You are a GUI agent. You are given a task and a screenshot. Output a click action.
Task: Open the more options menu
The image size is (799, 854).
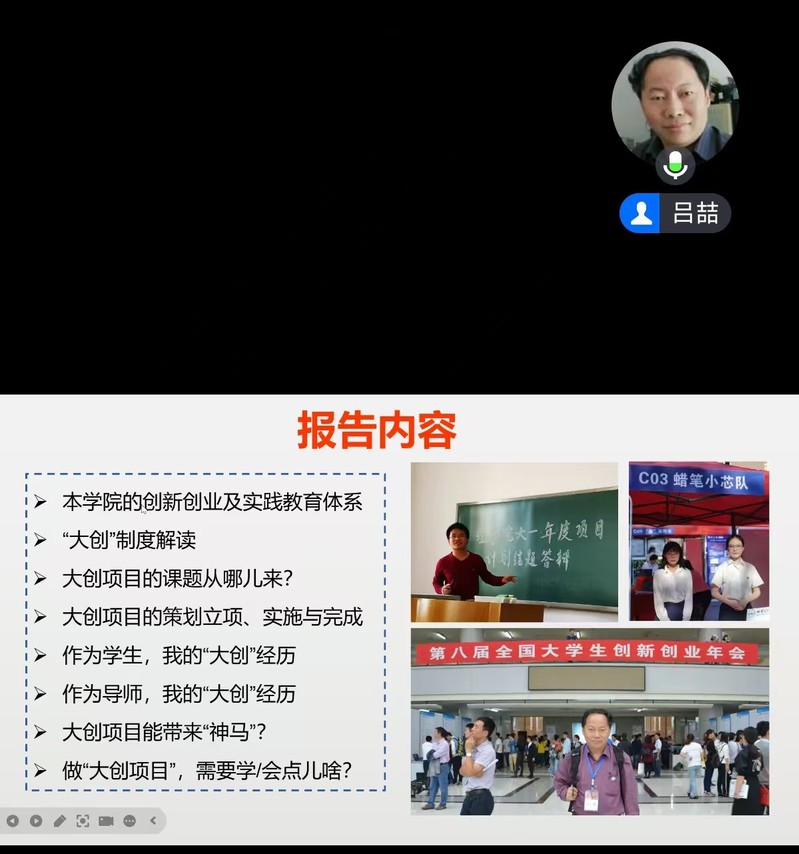point(129,821)
